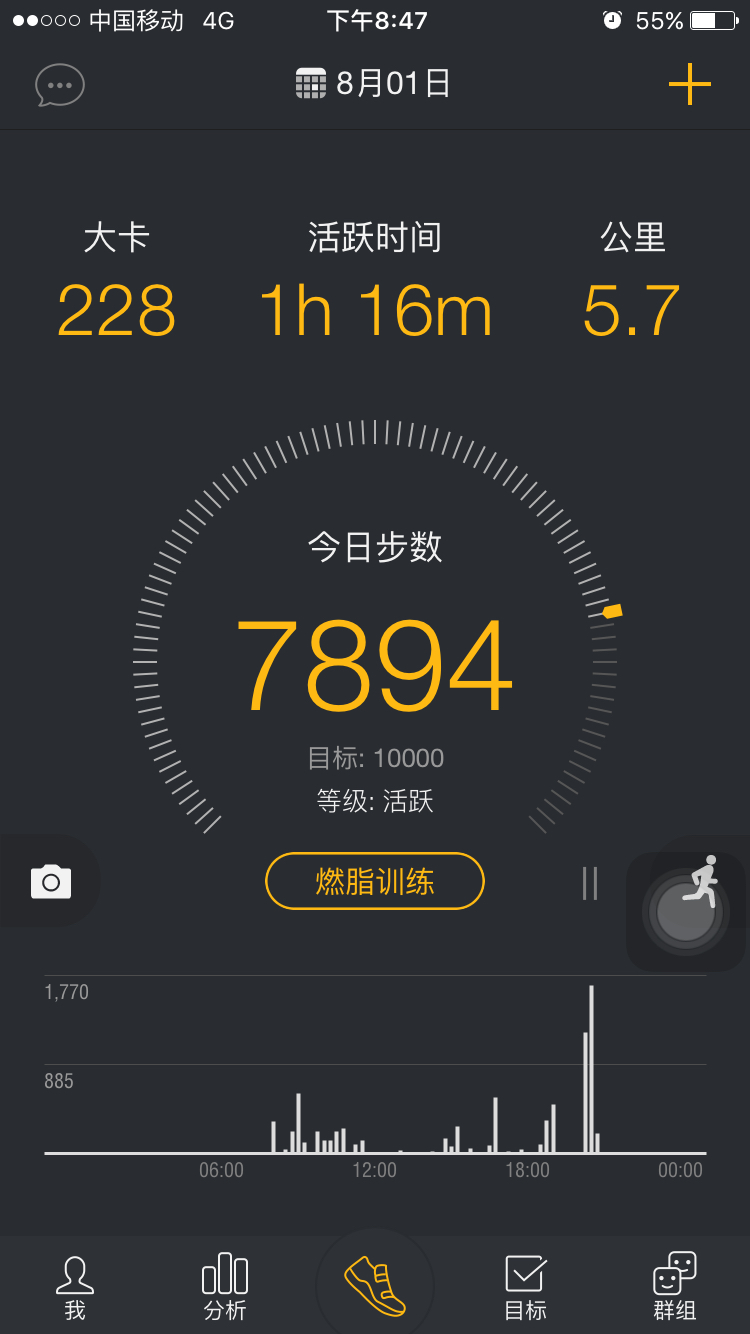Switch to the 目标 tab
750x1334 pixels.
tap(525, 1288)
